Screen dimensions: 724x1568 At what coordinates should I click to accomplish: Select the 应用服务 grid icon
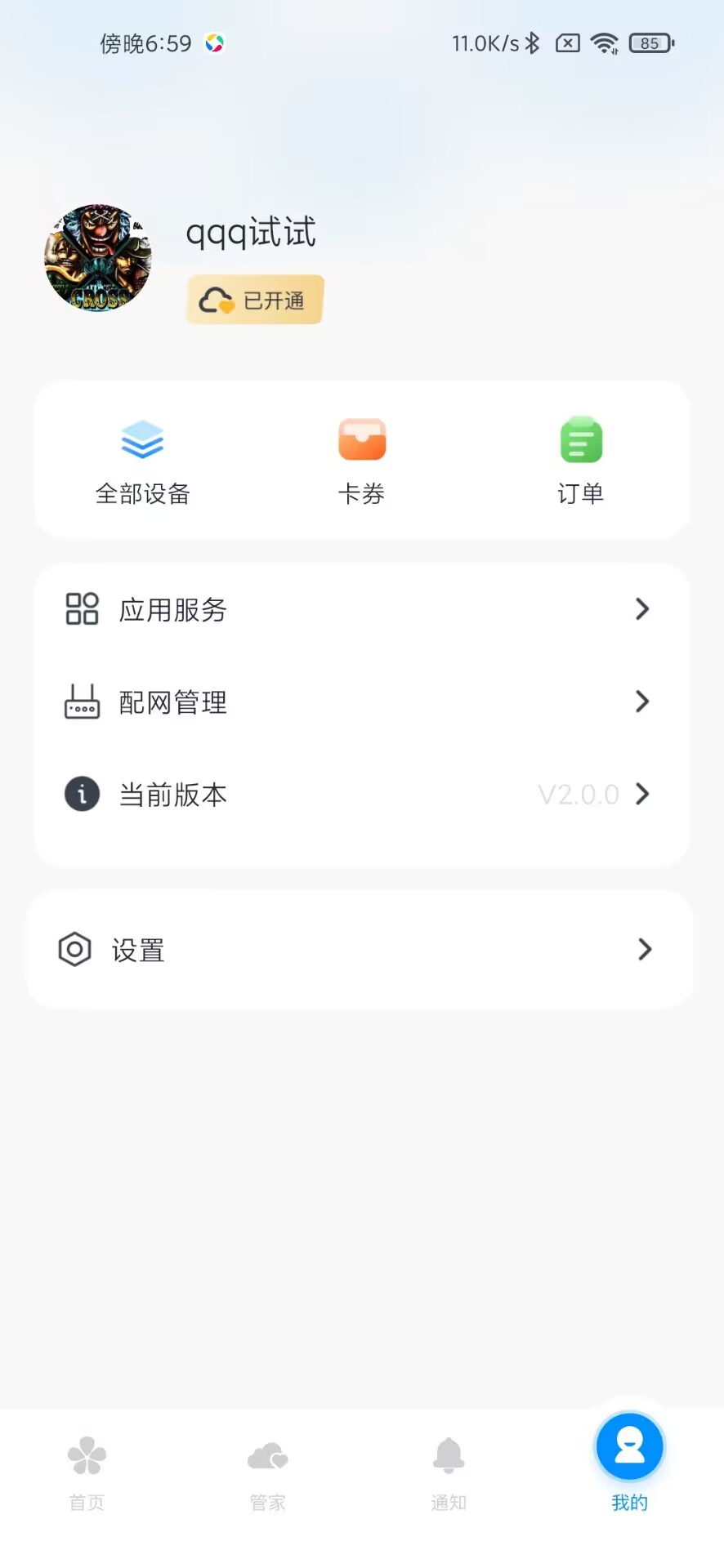point(81,609)
